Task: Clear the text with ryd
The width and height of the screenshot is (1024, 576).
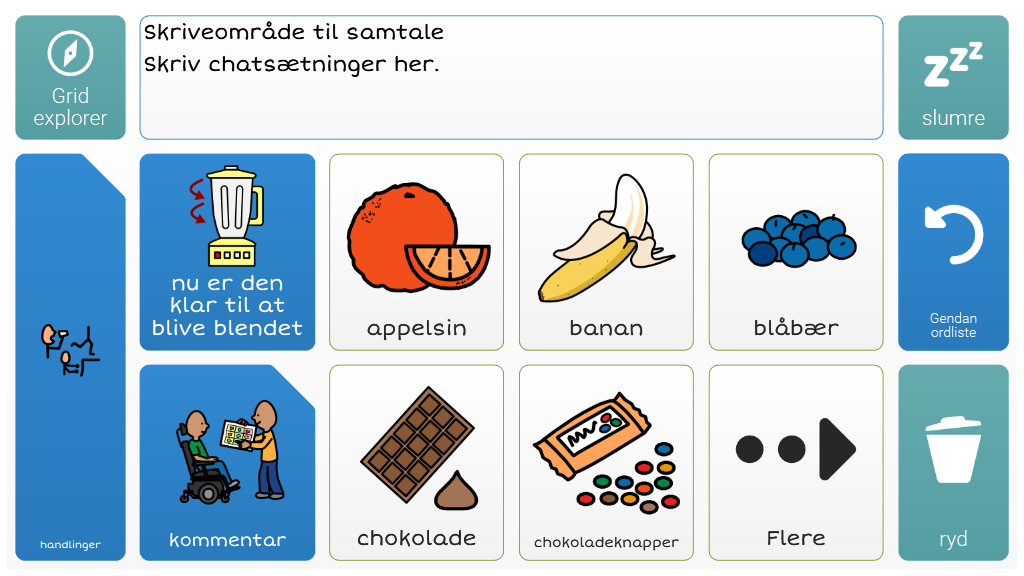Action: coord(953,462)
